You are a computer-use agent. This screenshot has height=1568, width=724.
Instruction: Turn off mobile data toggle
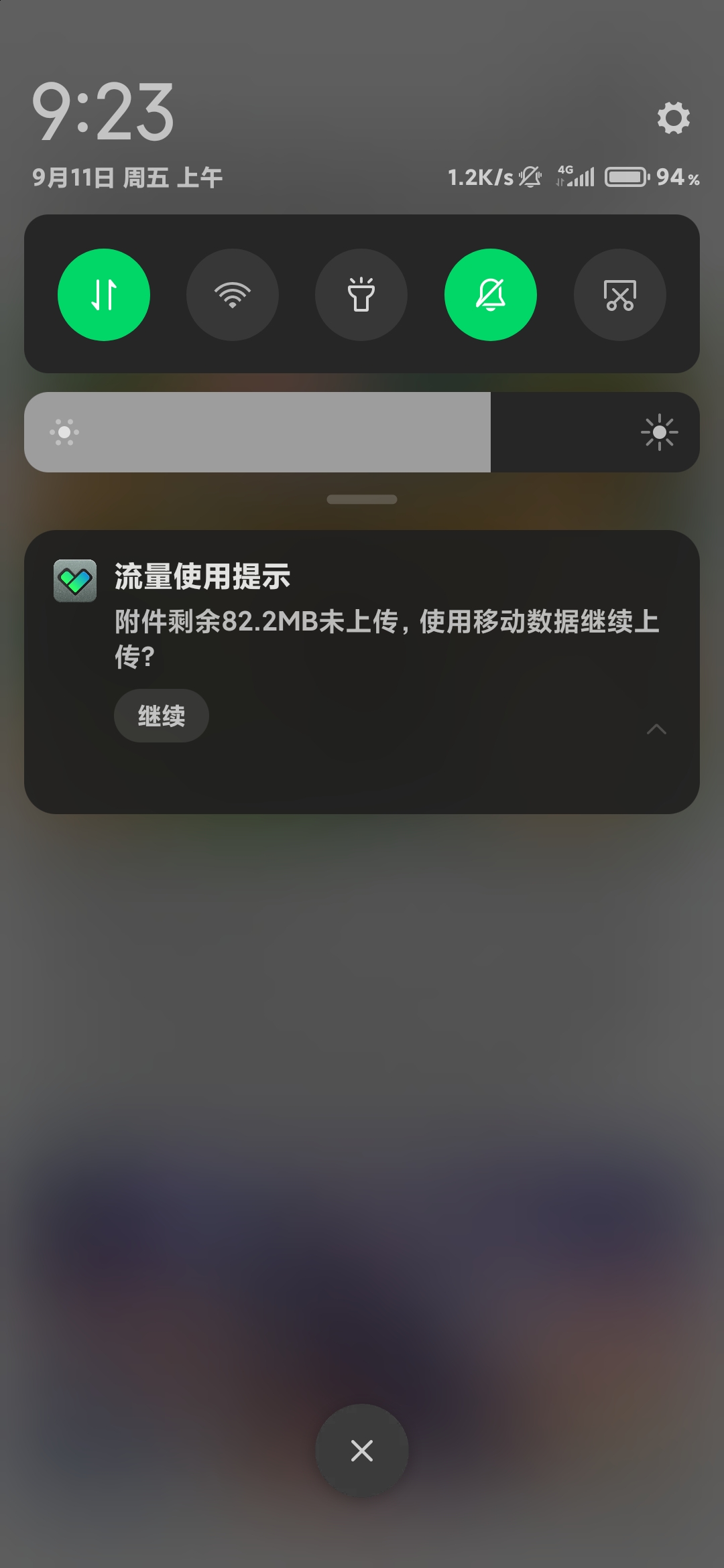click(x=104, y=295)
